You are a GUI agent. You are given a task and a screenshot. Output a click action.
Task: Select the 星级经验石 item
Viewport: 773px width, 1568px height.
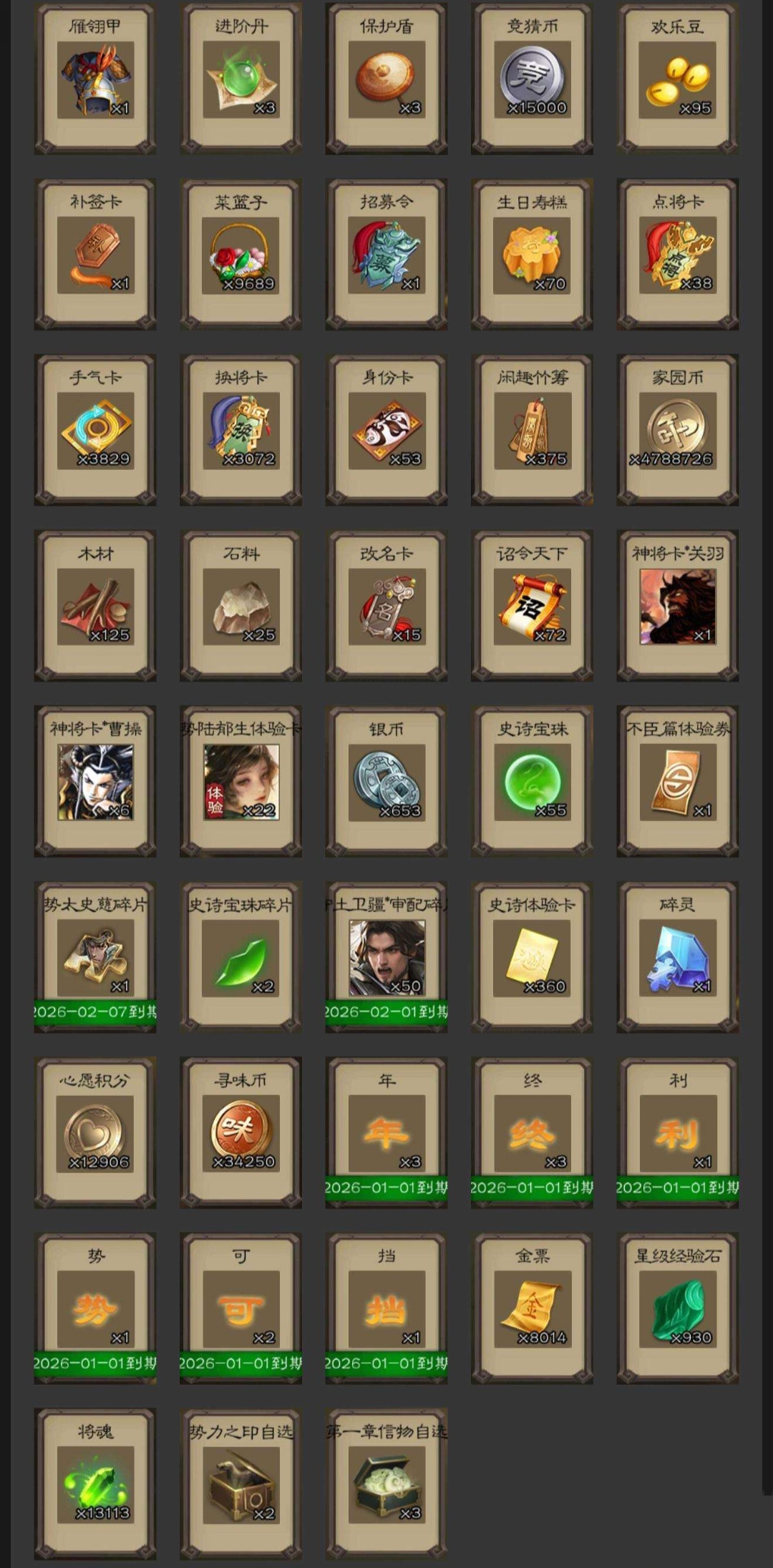point(678,1308)
